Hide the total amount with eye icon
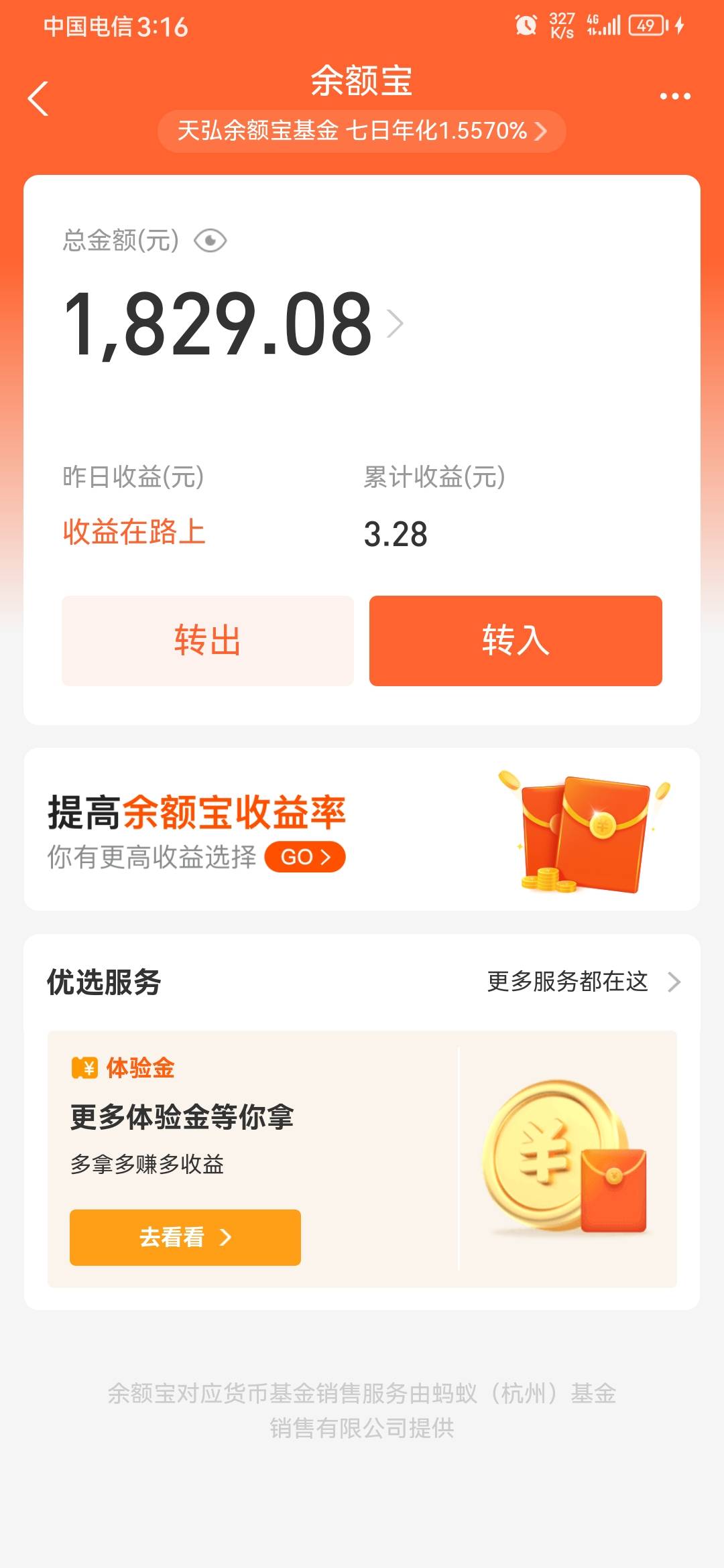 pos(210,241)
